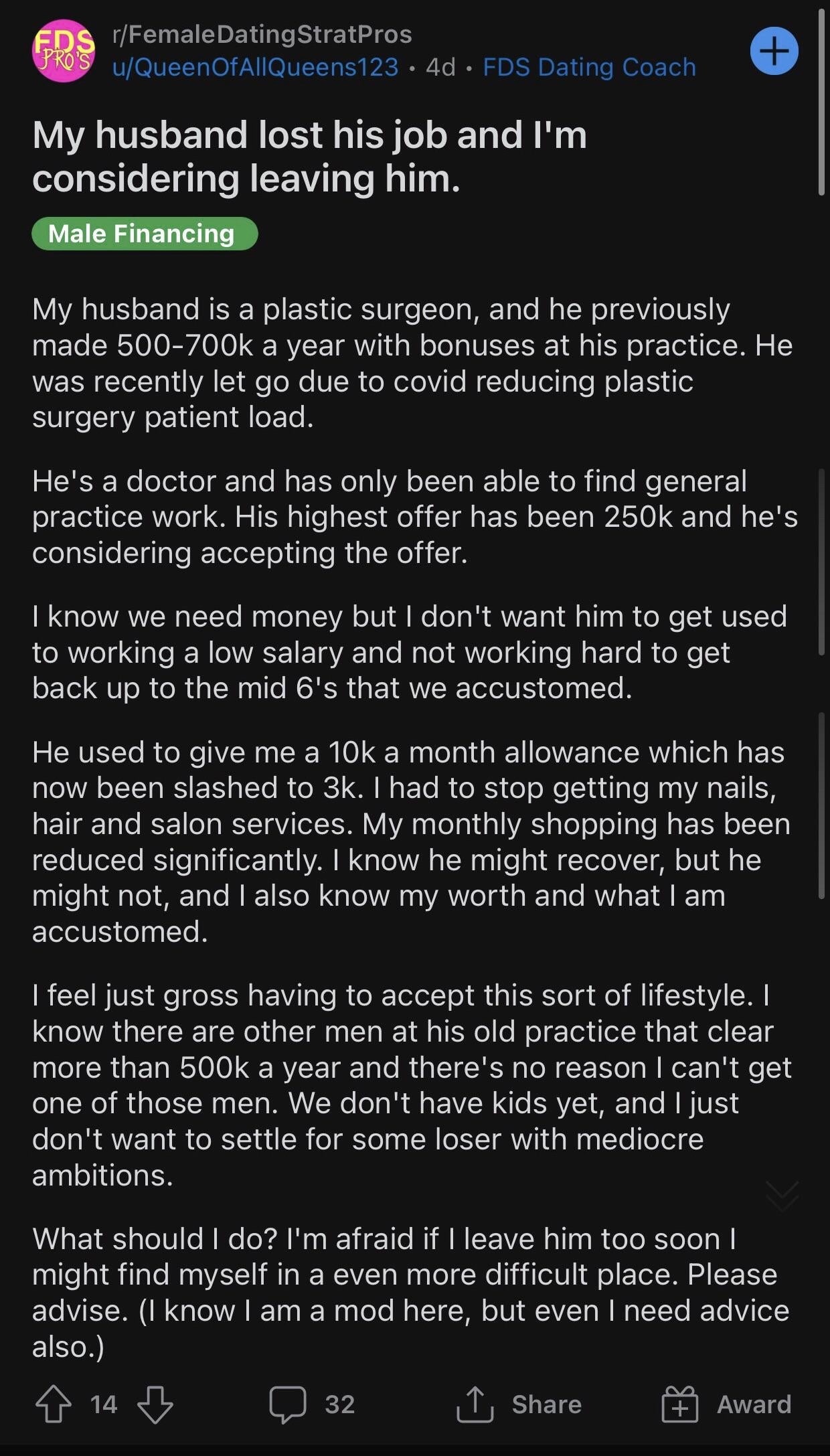This screenshot has height=1456, width=830.
Task: Jump down with the double chevron
Action: point(782,1196)
